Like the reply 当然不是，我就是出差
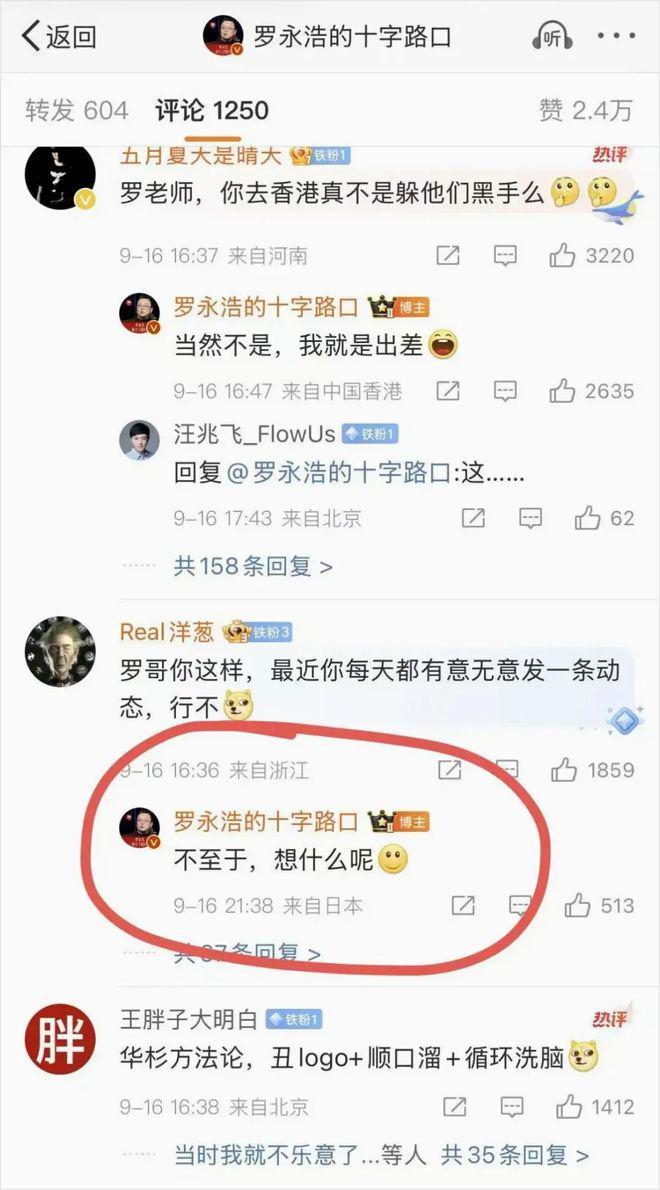660x1190 pixels. pyautogui.click(x=563, y=390)
